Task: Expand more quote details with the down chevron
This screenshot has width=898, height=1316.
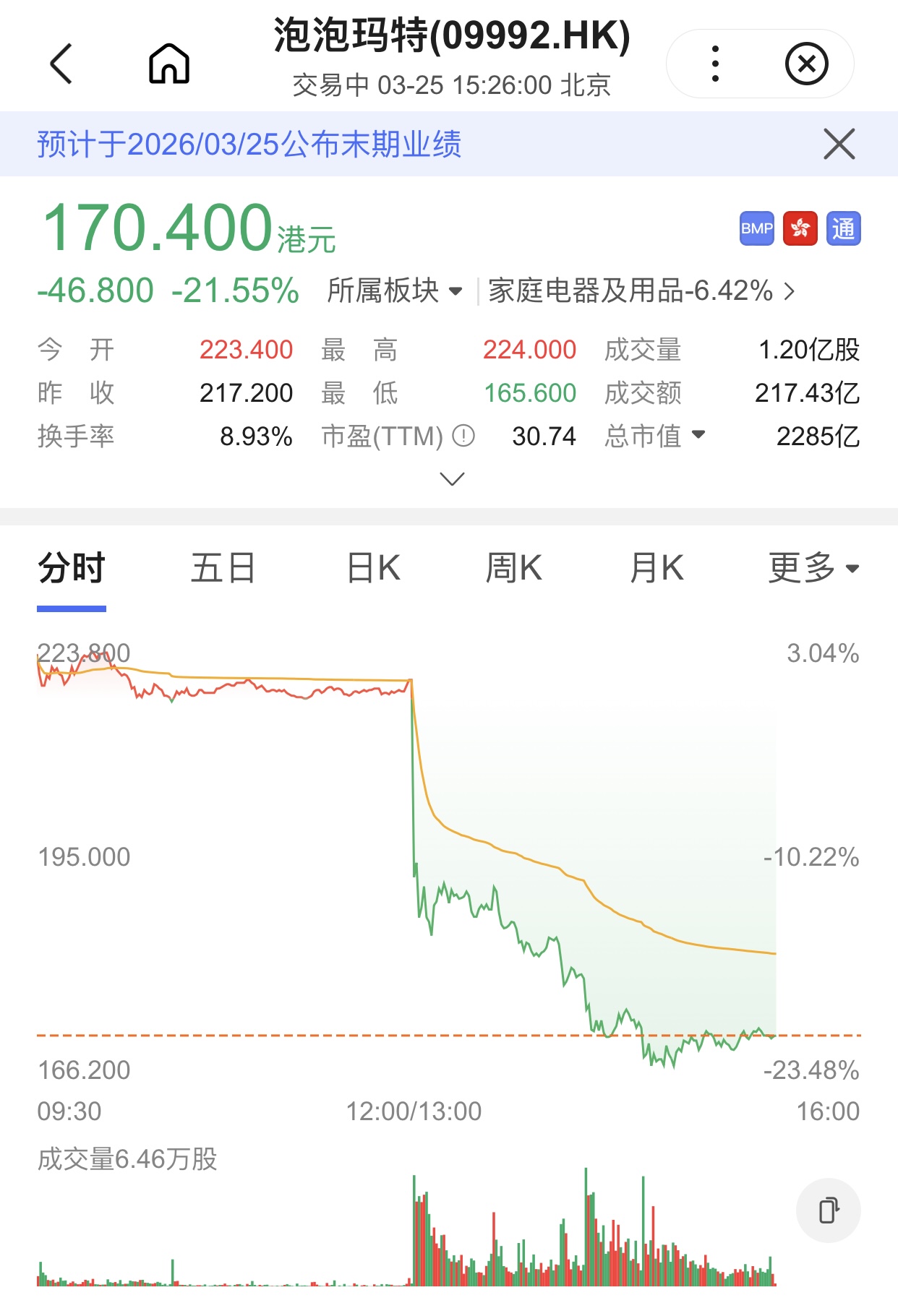Action: tap(452, 479)
